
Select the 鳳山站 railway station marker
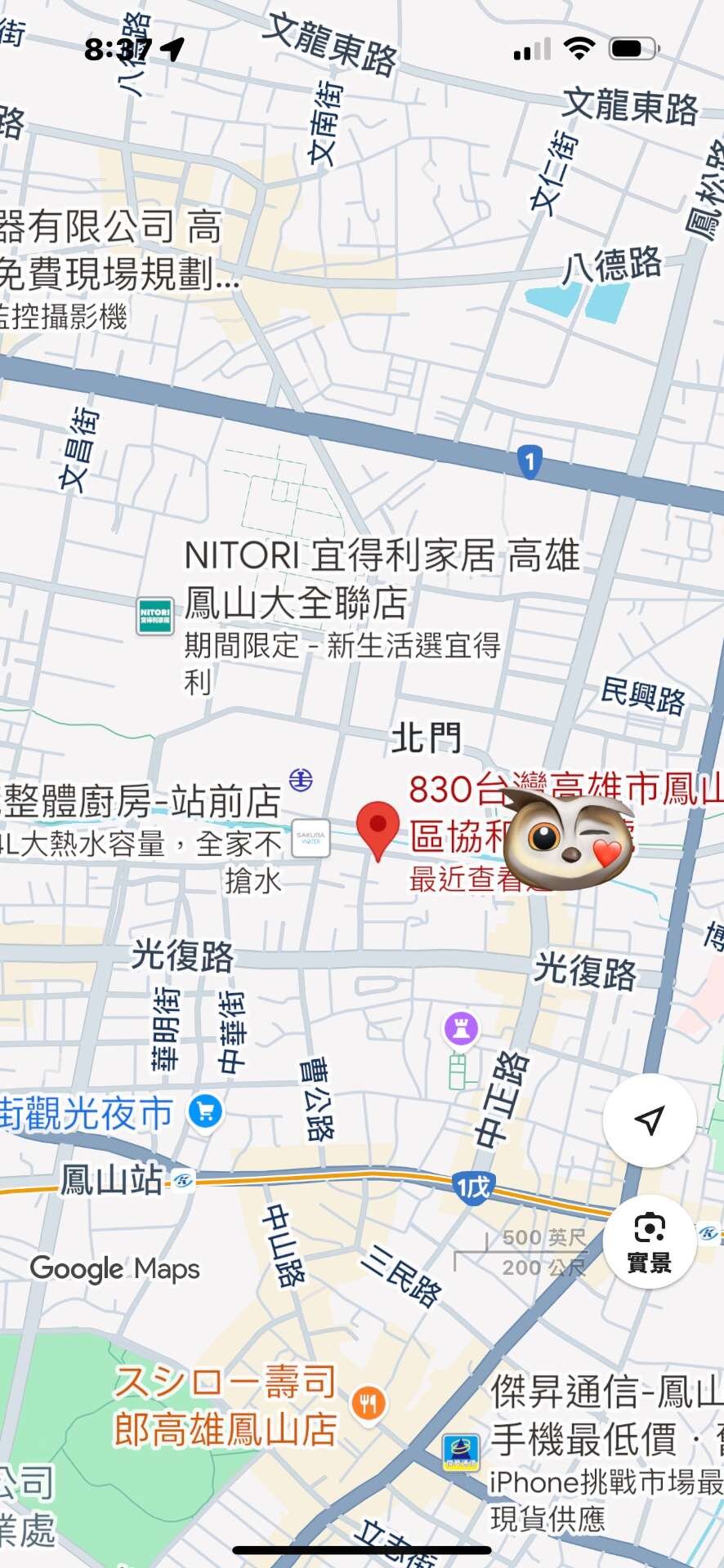pyautogui.click(x=183, y=1180)
